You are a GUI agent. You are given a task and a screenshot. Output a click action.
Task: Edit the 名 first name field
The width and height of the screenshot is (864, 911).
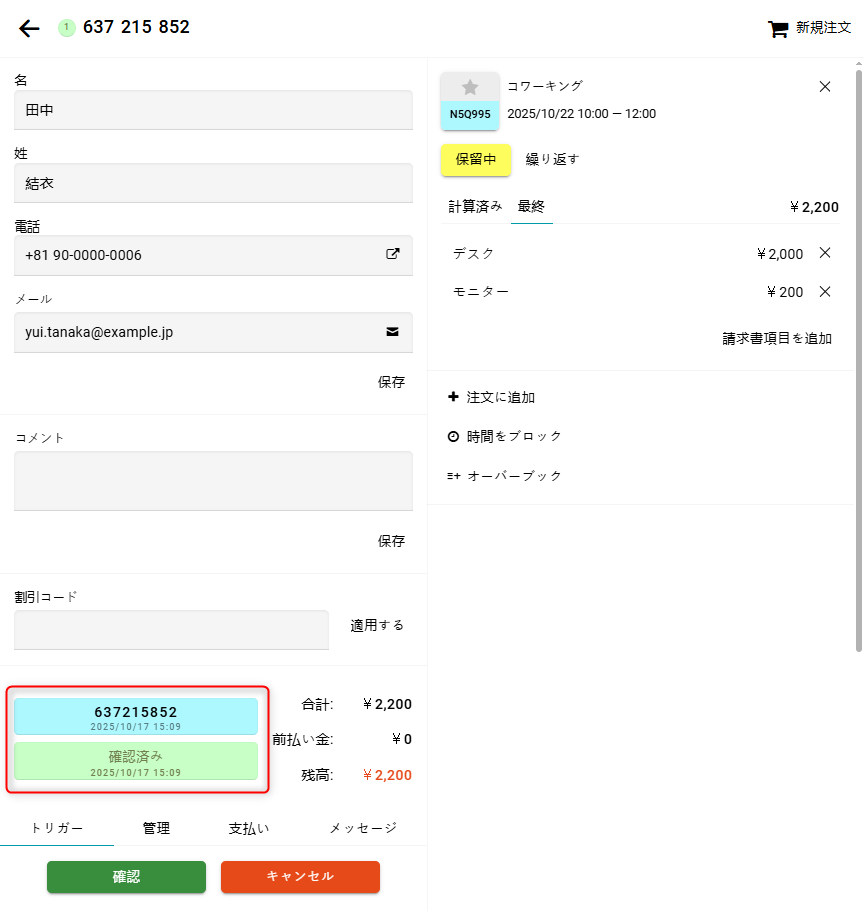213,110
